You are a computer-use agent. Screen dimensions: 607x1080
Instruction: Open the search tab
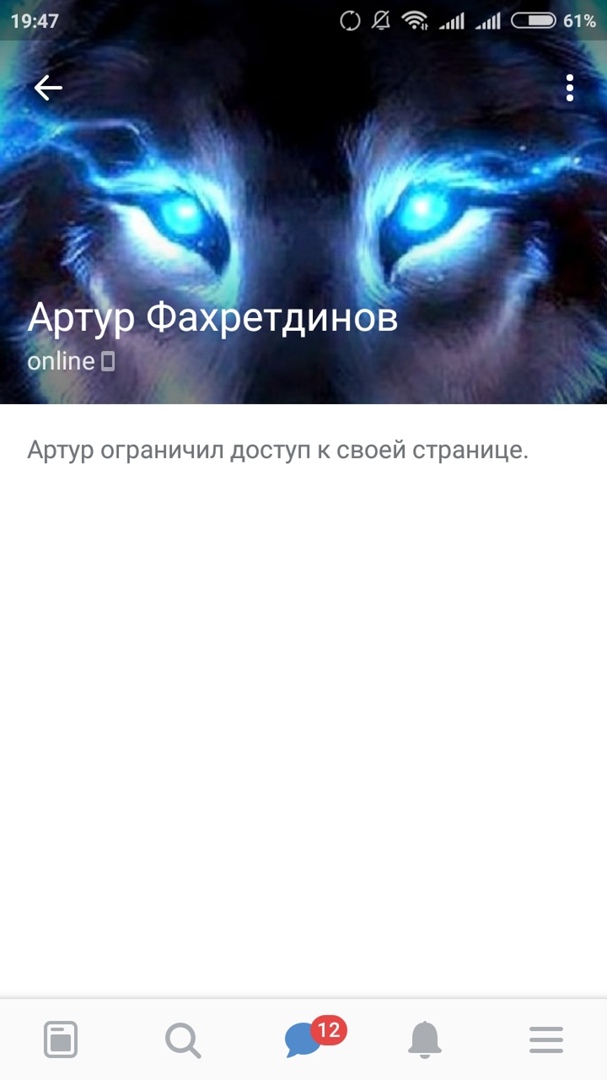(x=182, y=1040)
